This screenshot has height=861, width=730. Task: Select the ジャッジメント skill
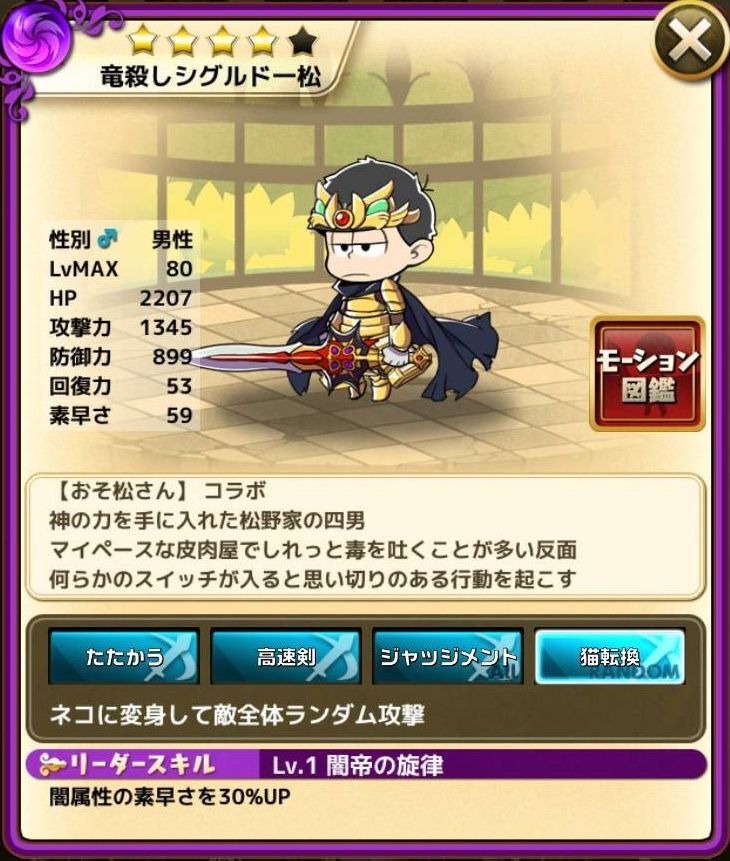tap(447, 656)
